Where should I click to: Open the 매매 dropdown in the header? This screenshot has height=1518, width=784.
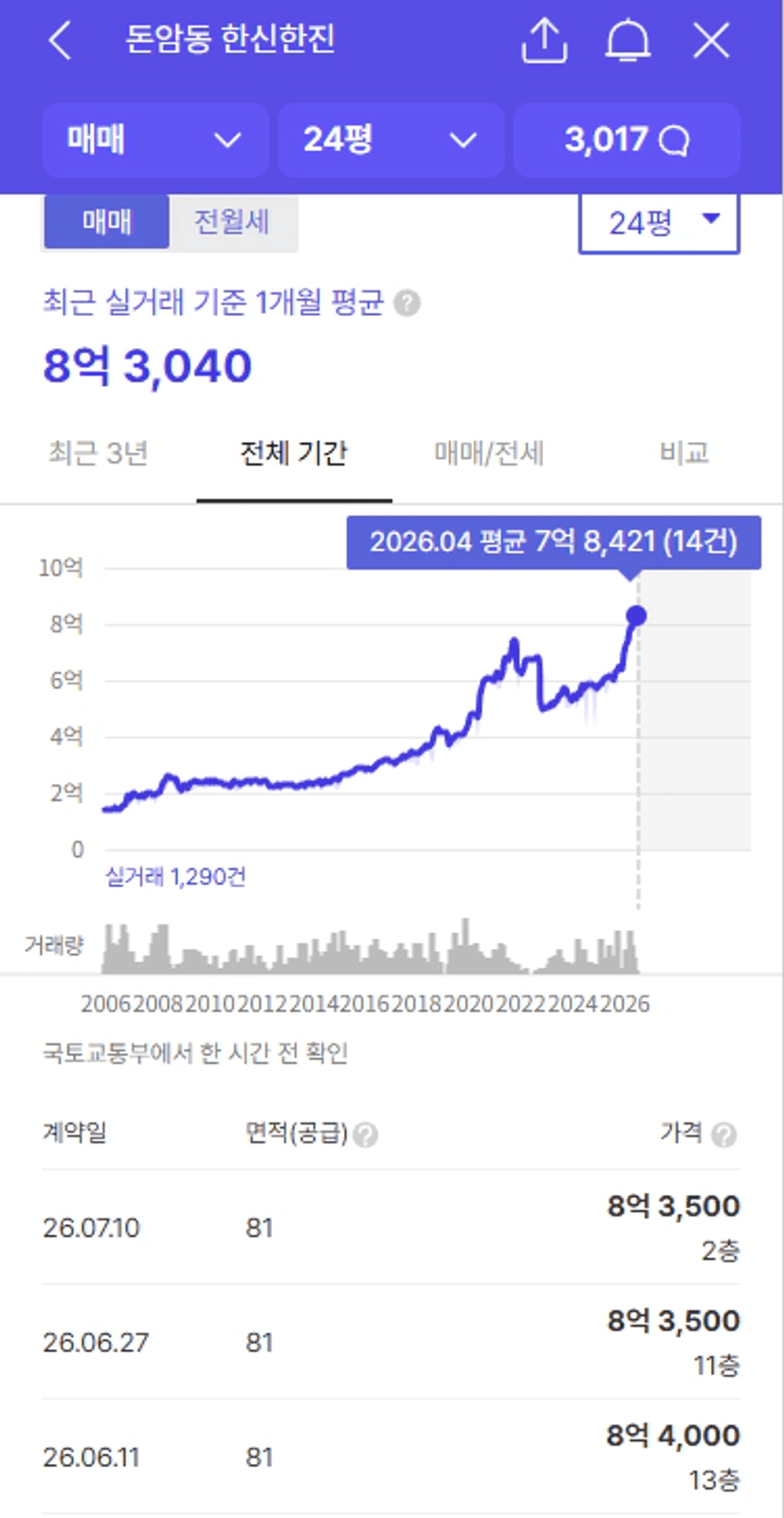click(x=155, y=140)
